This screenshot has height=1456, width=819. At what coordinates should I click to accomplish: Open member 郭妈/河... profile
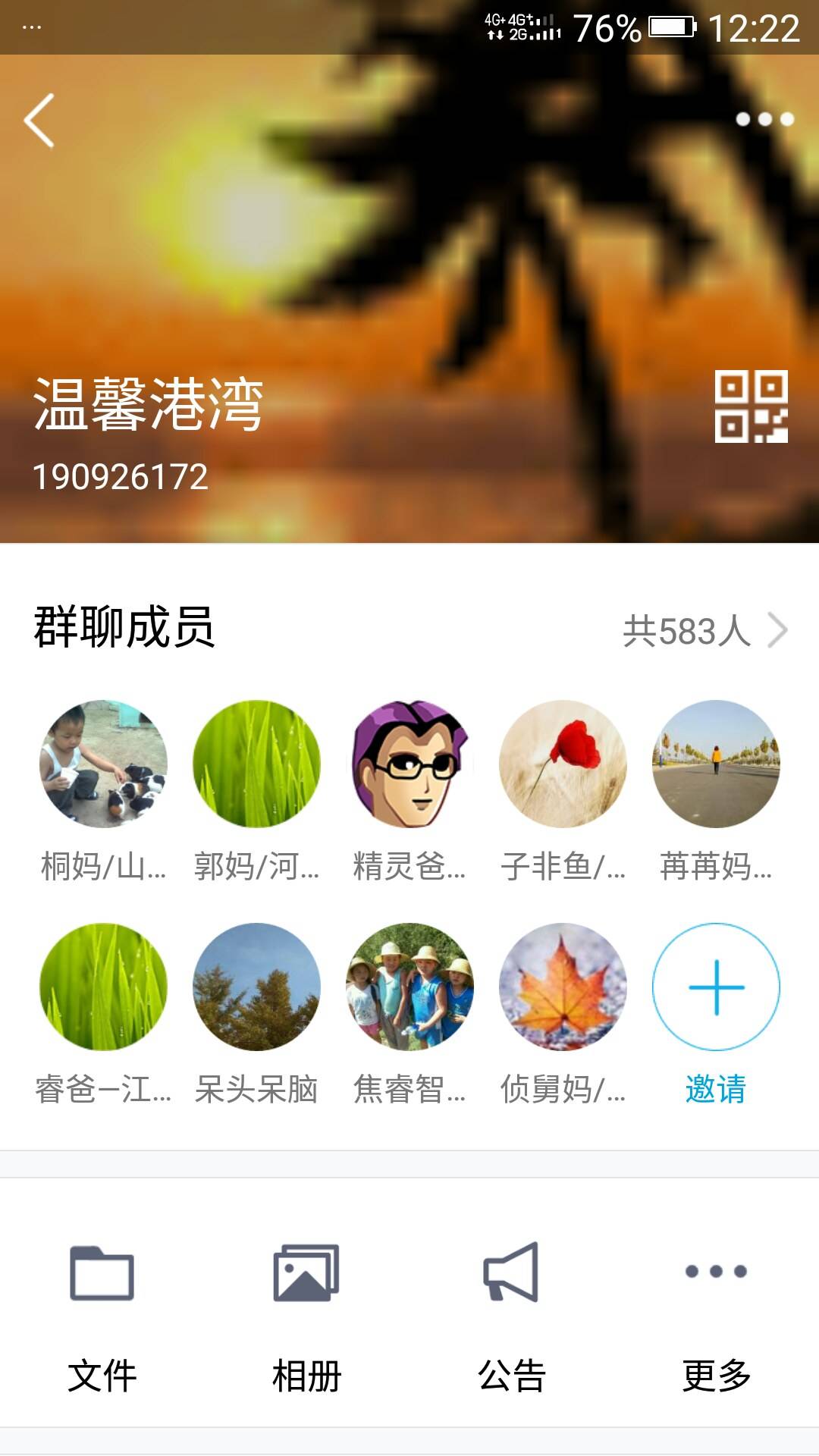[x=256, y=764]
